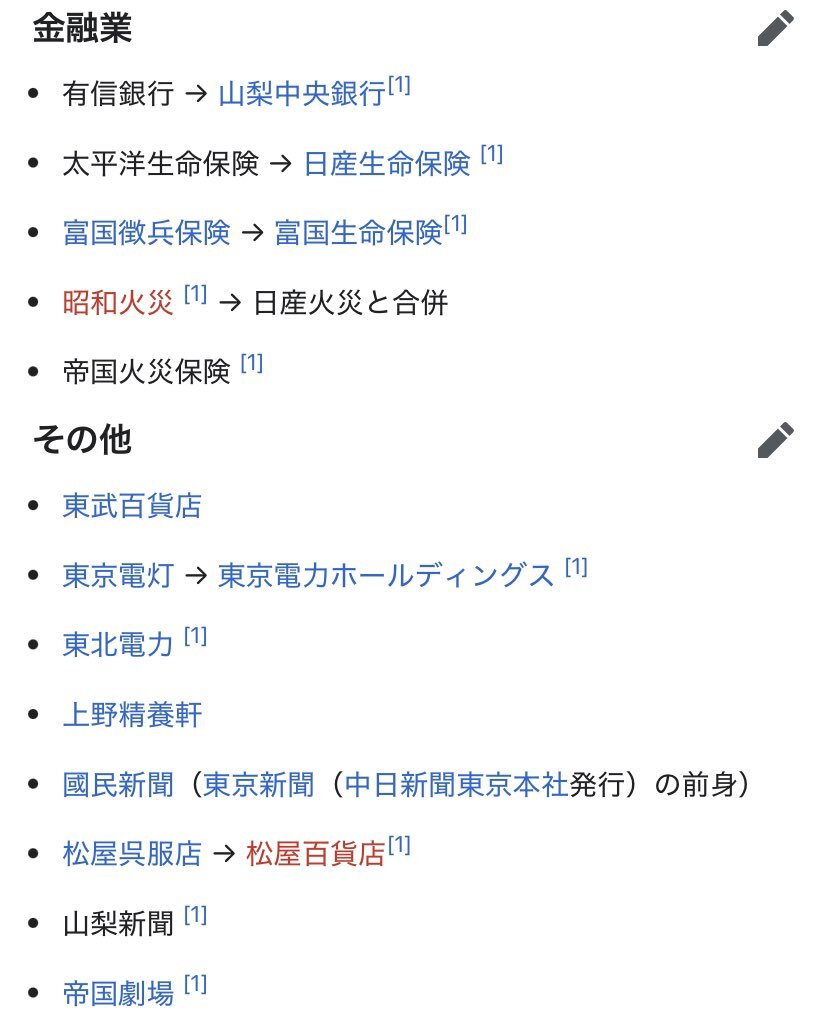The width and height of the screenshot is (828, 1034).
Task: Go to the 上野精養軒 page
Action: (x=131, y=714)
